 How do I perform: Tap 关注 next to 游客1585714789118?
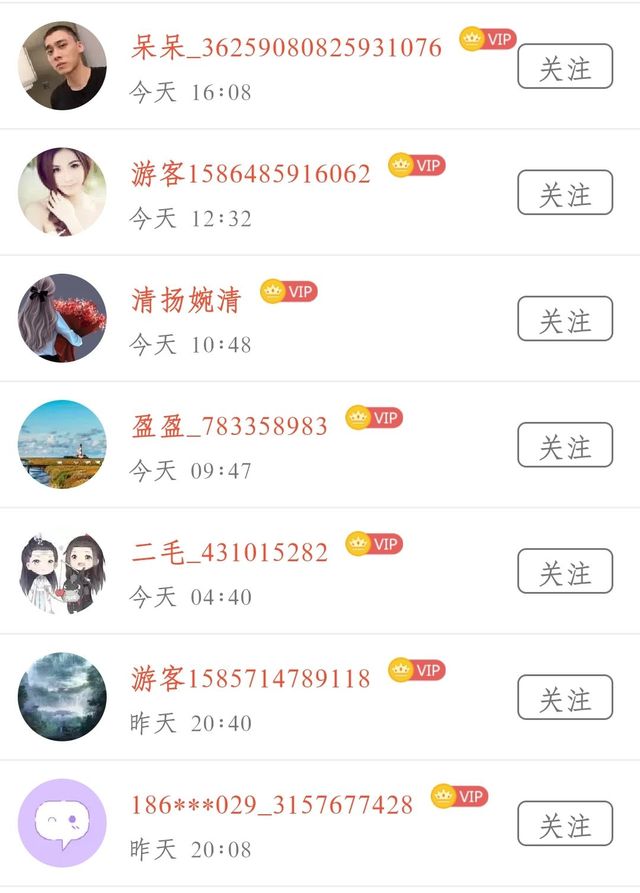[564, 698]
